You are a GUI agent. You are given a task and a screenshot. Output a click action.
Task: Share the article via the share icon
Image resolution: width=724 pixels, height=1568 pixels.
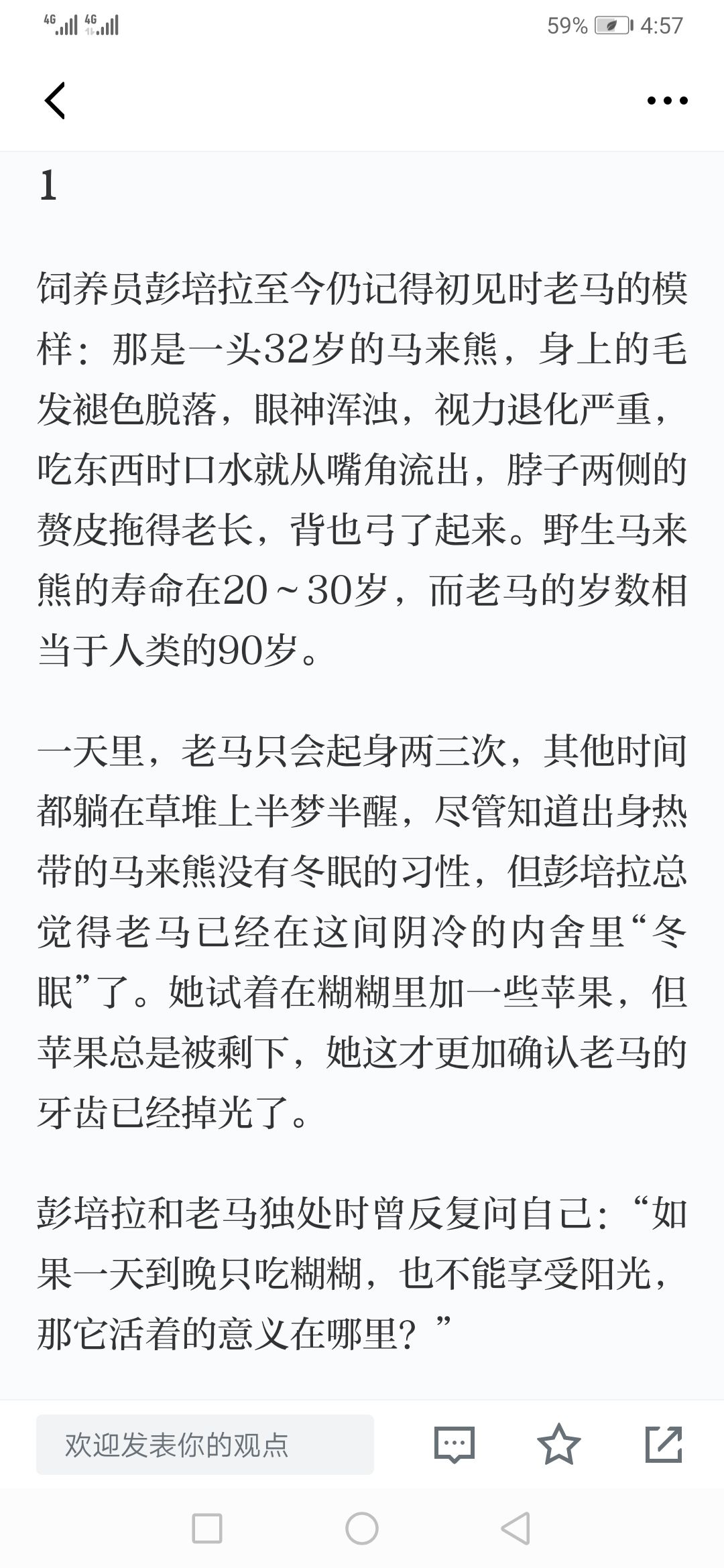tap(664, 1444)
